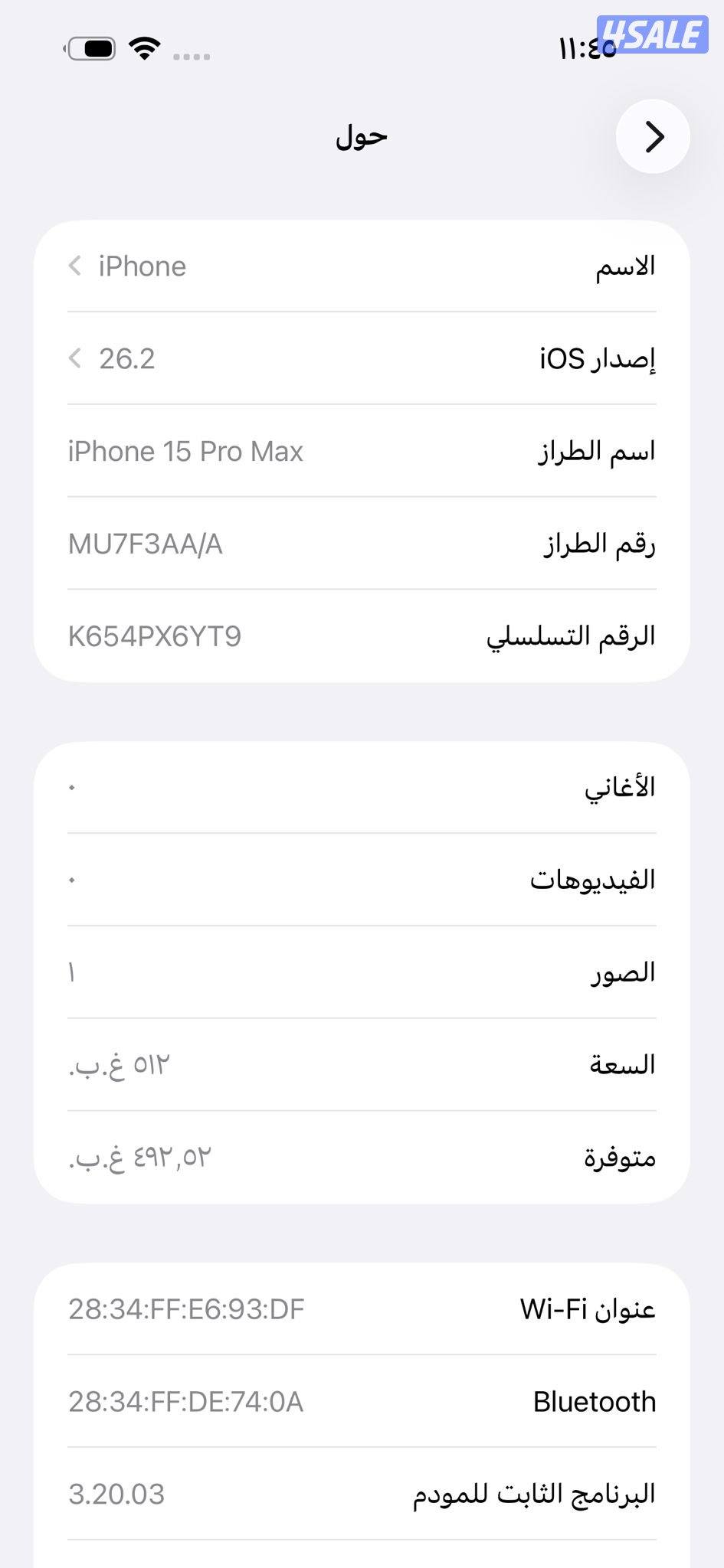Image resolution: width=724 pixels, height=1568 pixels.
Task: Tap the اسم الطراز model name row
Action: (360, 451)
